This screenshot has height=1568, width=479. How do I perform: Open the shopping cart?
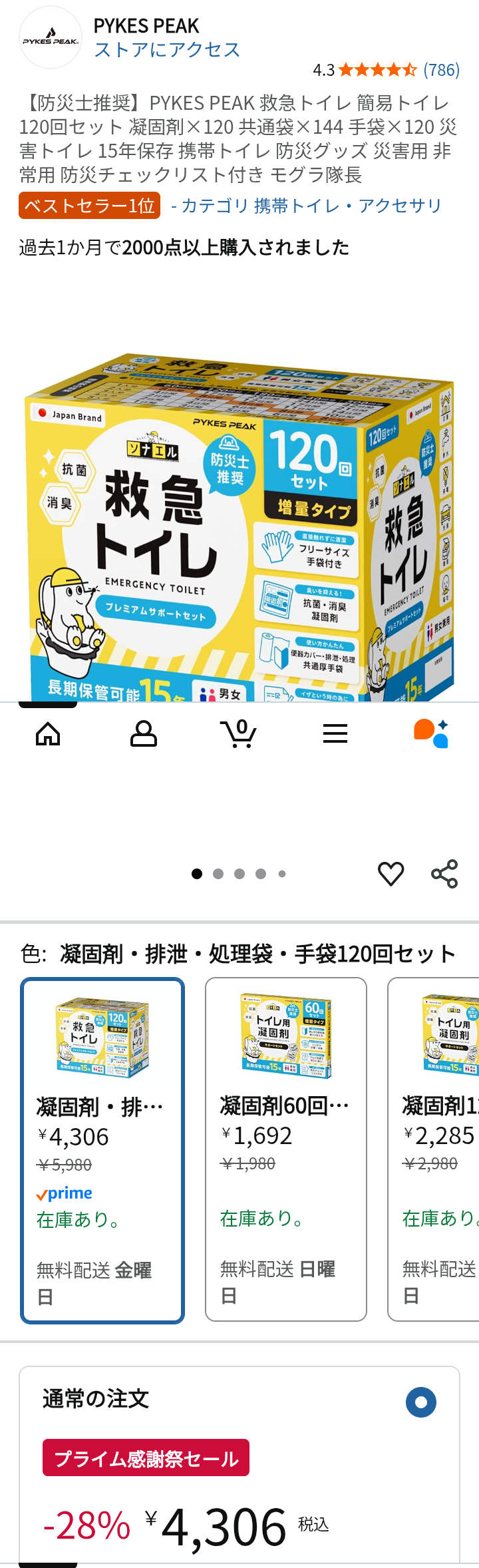(x=238, y=734)
